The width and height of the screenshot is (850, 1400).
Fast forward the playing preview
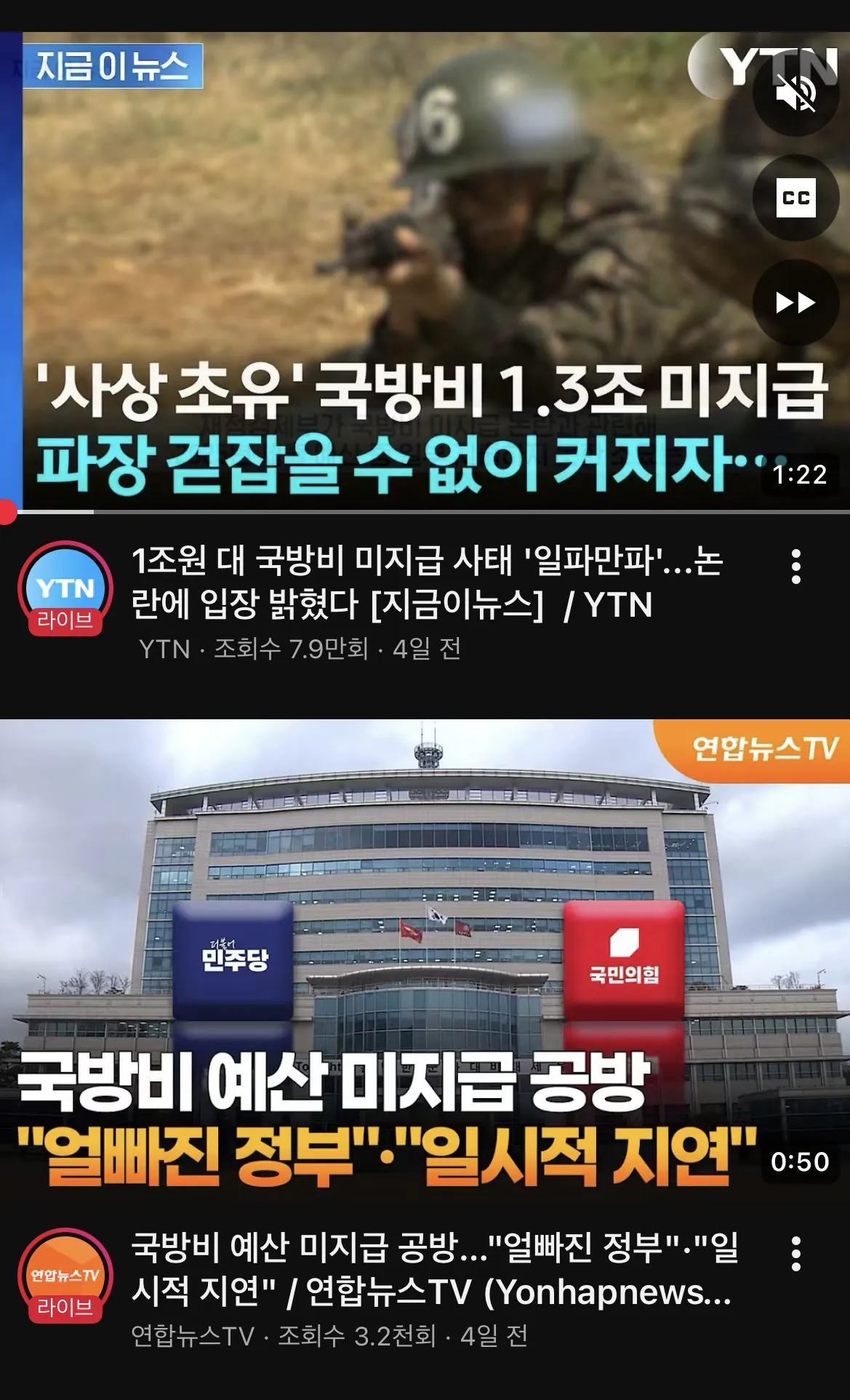tap(795, 302)
